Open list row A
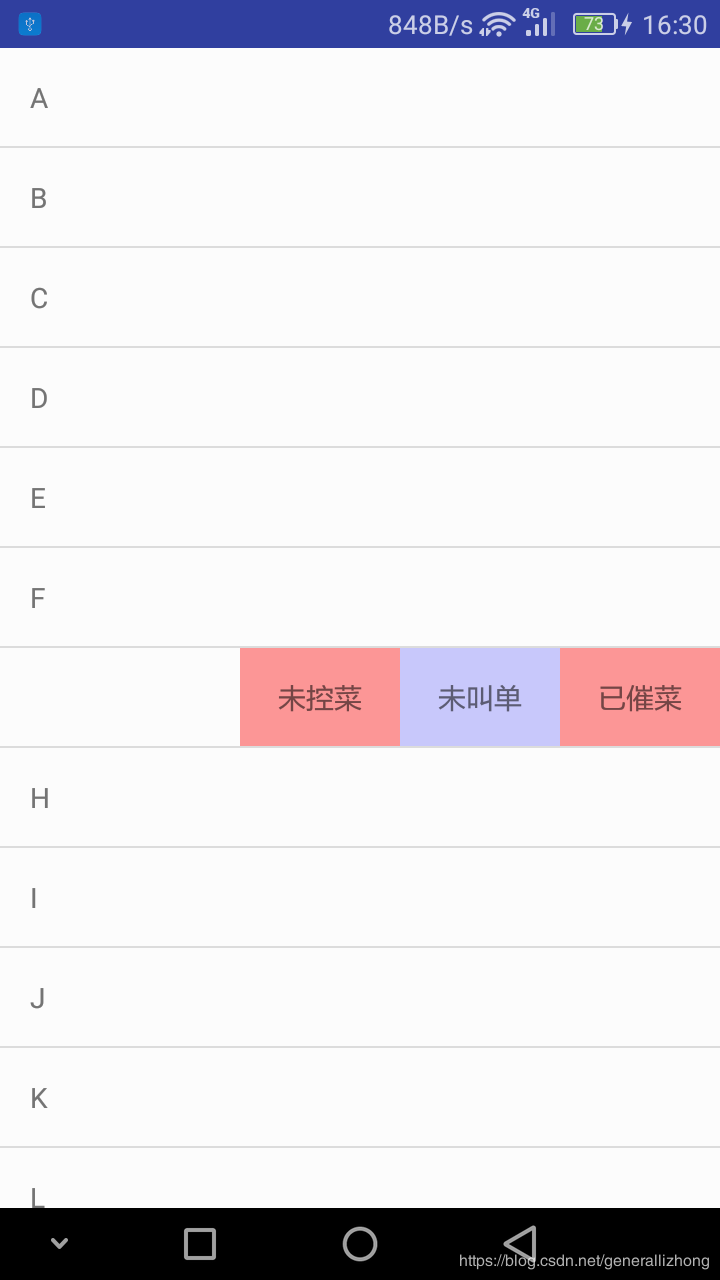Image resolution: width=720 pixels, height=1280 pixels. (x=360, y=97)
